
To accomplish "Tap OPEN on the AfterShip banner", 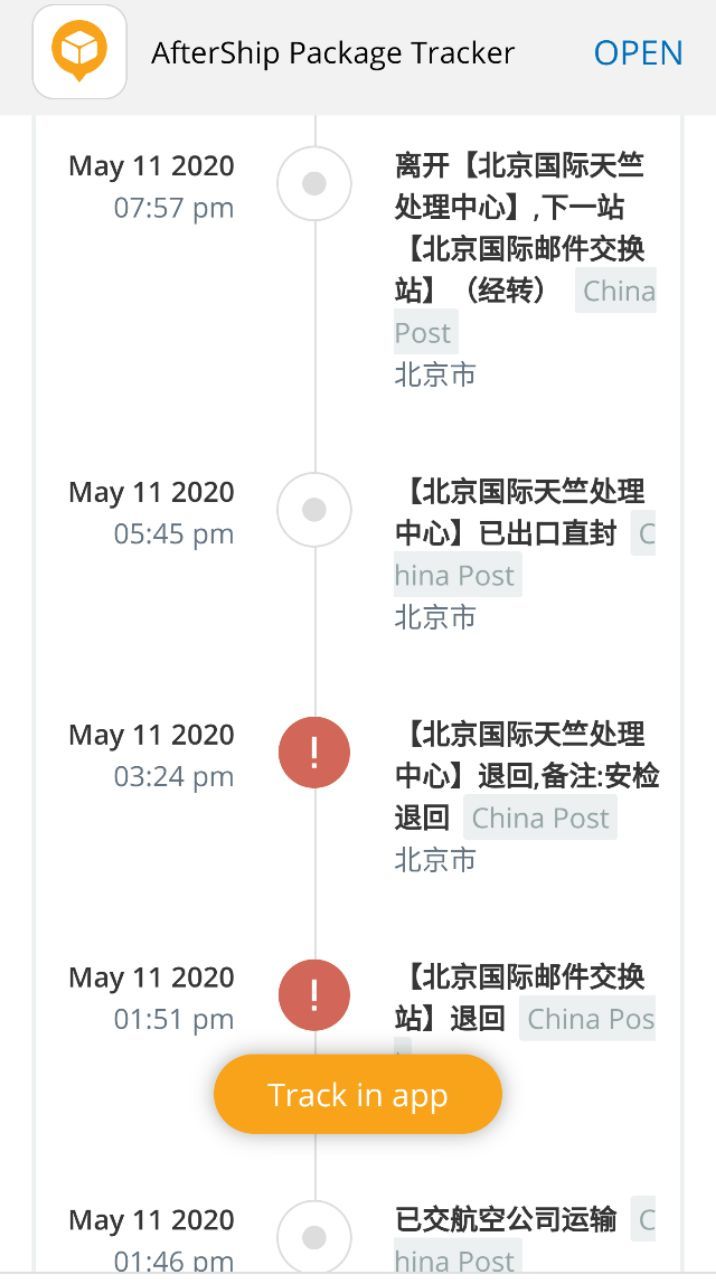I will [638, 53].
